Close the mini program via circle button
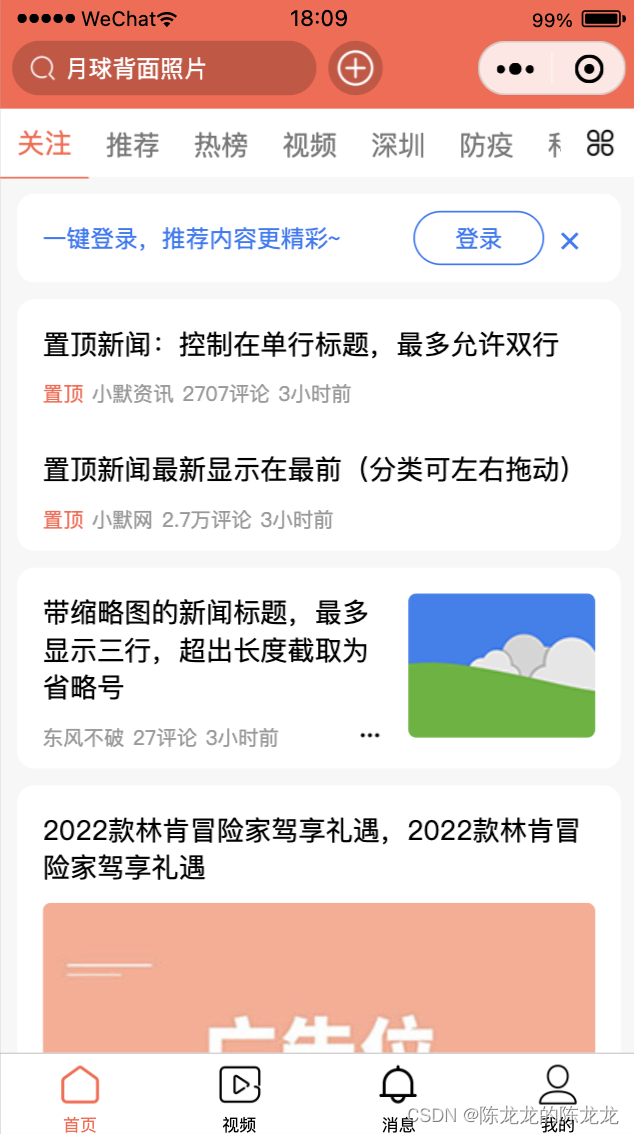Image resolution: width=634 pixels, height=1134 pixels. coord(589,69)
